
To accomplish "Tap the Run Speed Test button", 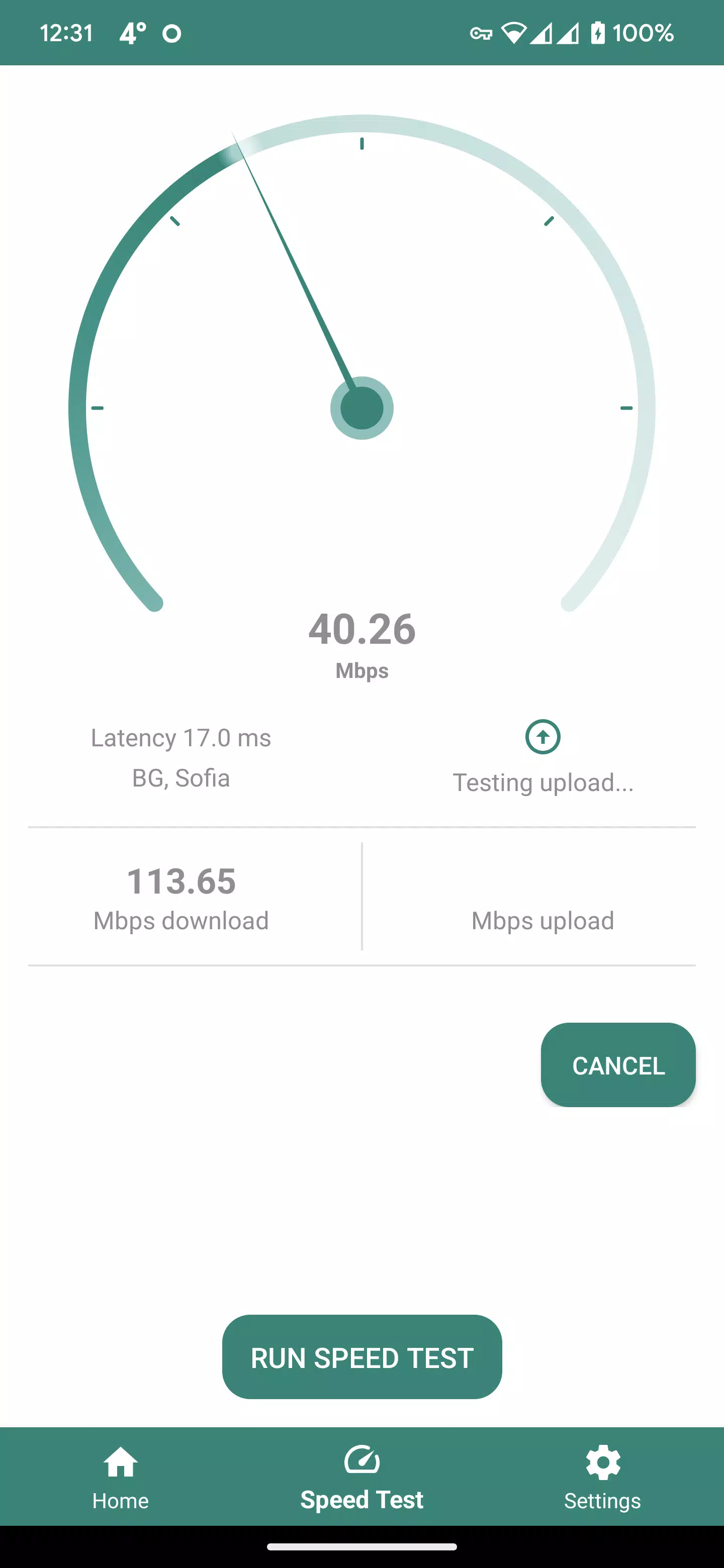I will [x=361, y=1357].
